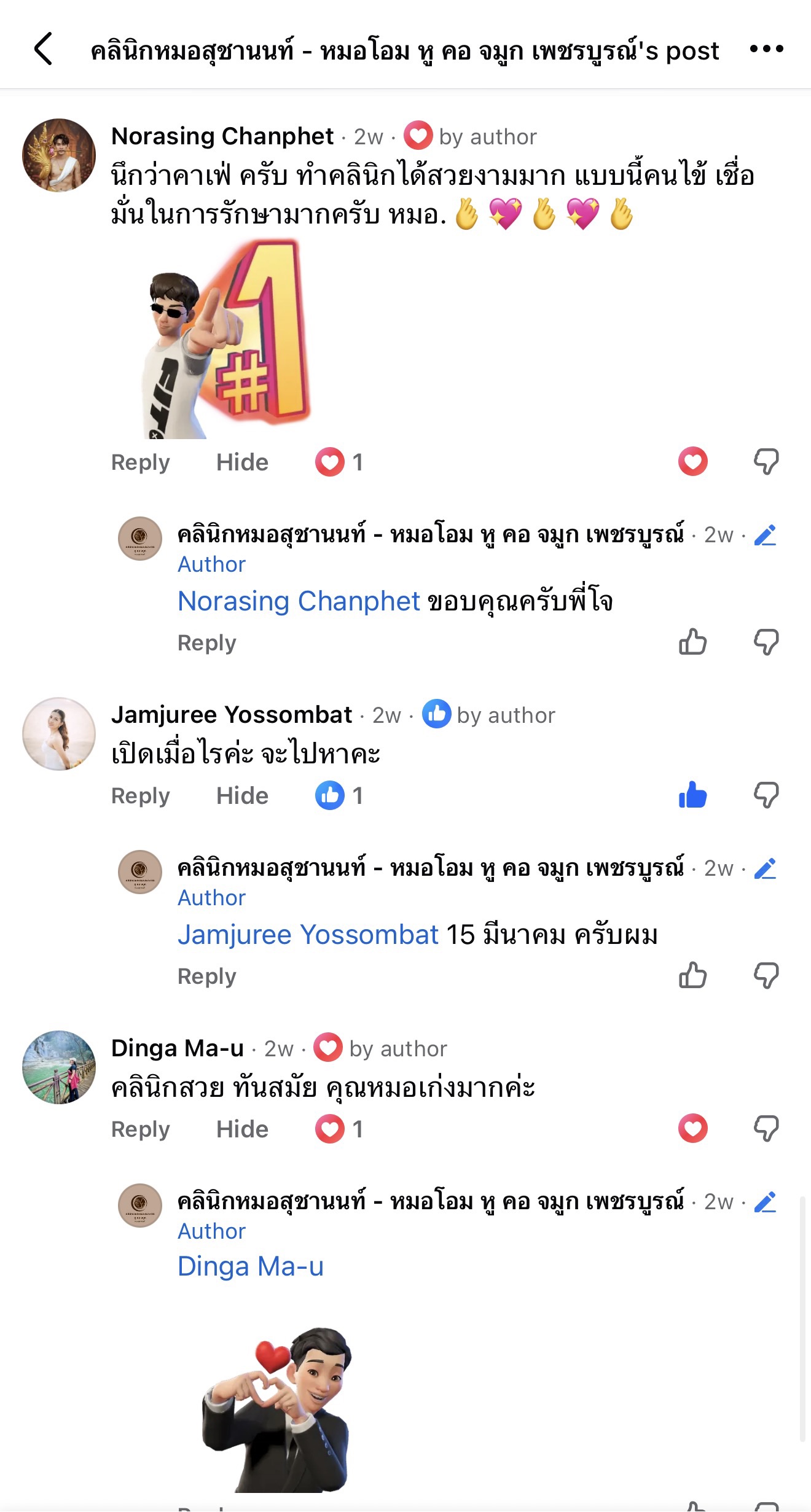Remove love reaction on Norasing Chanphet's comment

click(x=692, y=462)
